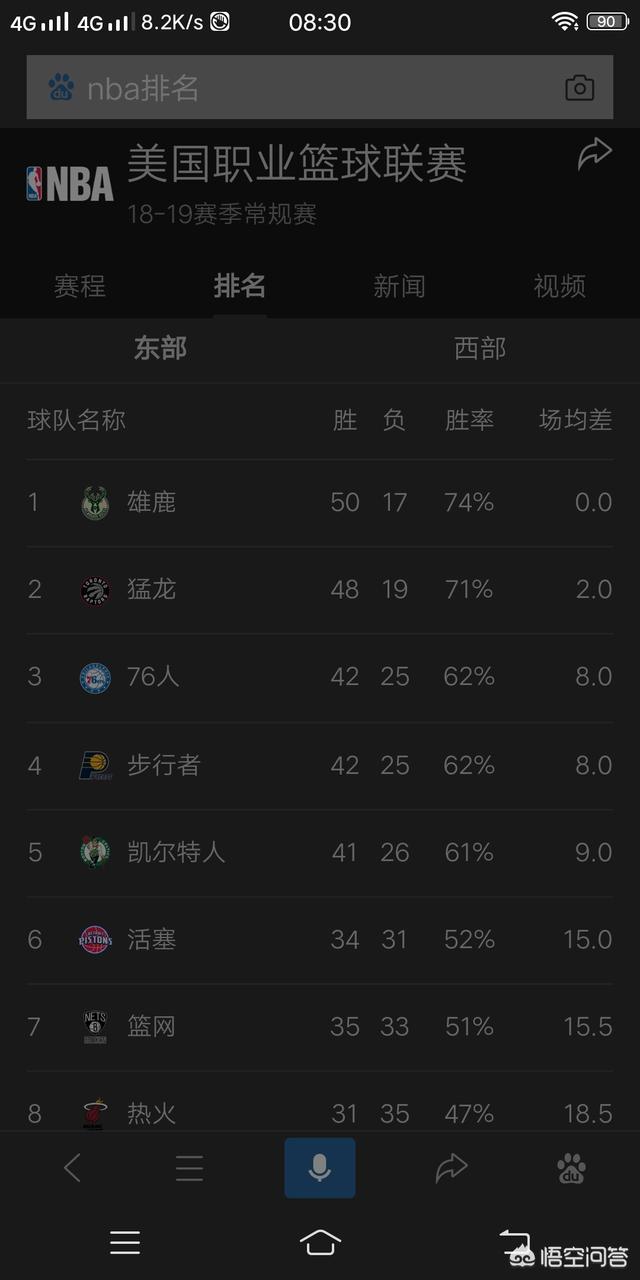Open the 猛龙 team row
640x1280 pixels.
(320, 590)
